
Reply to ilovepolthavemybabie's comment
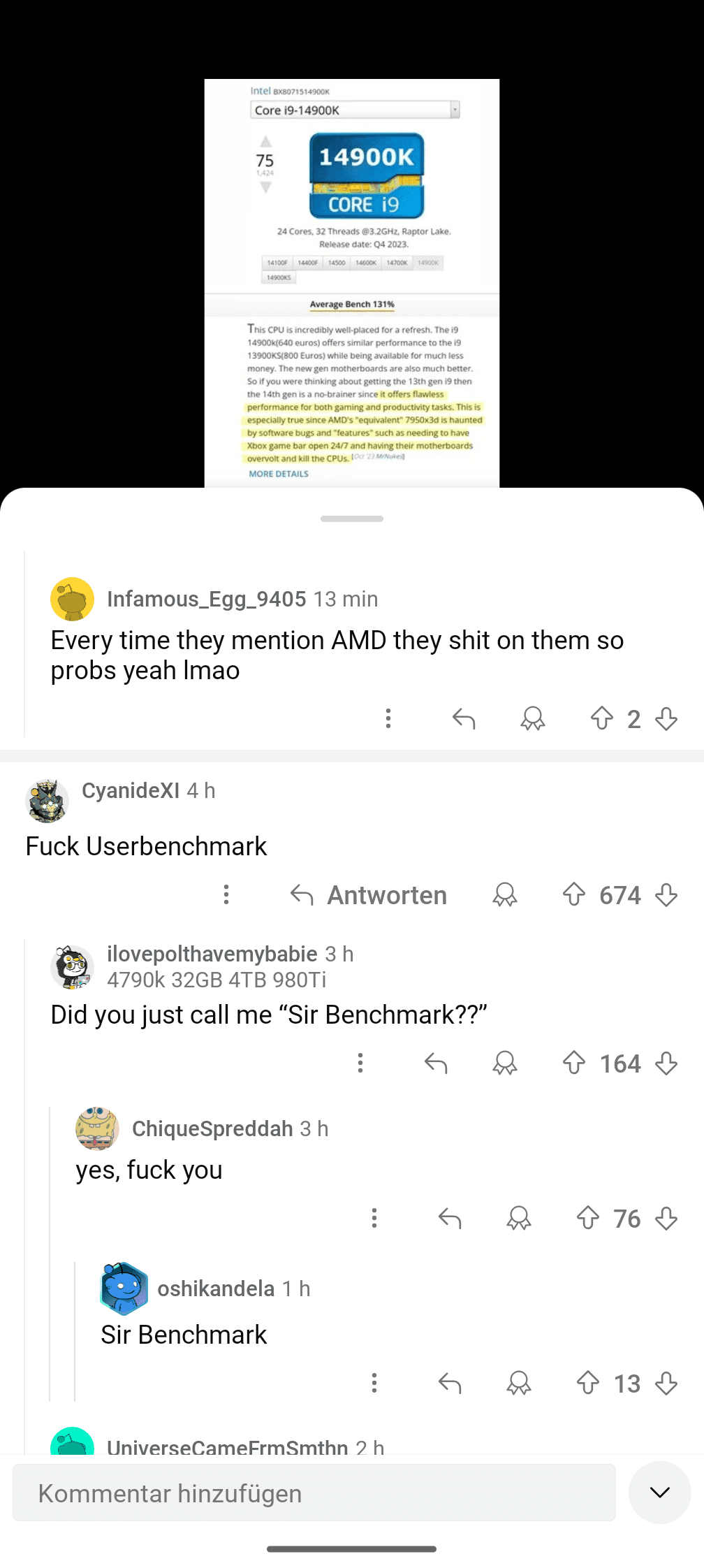click(436, 1063)
